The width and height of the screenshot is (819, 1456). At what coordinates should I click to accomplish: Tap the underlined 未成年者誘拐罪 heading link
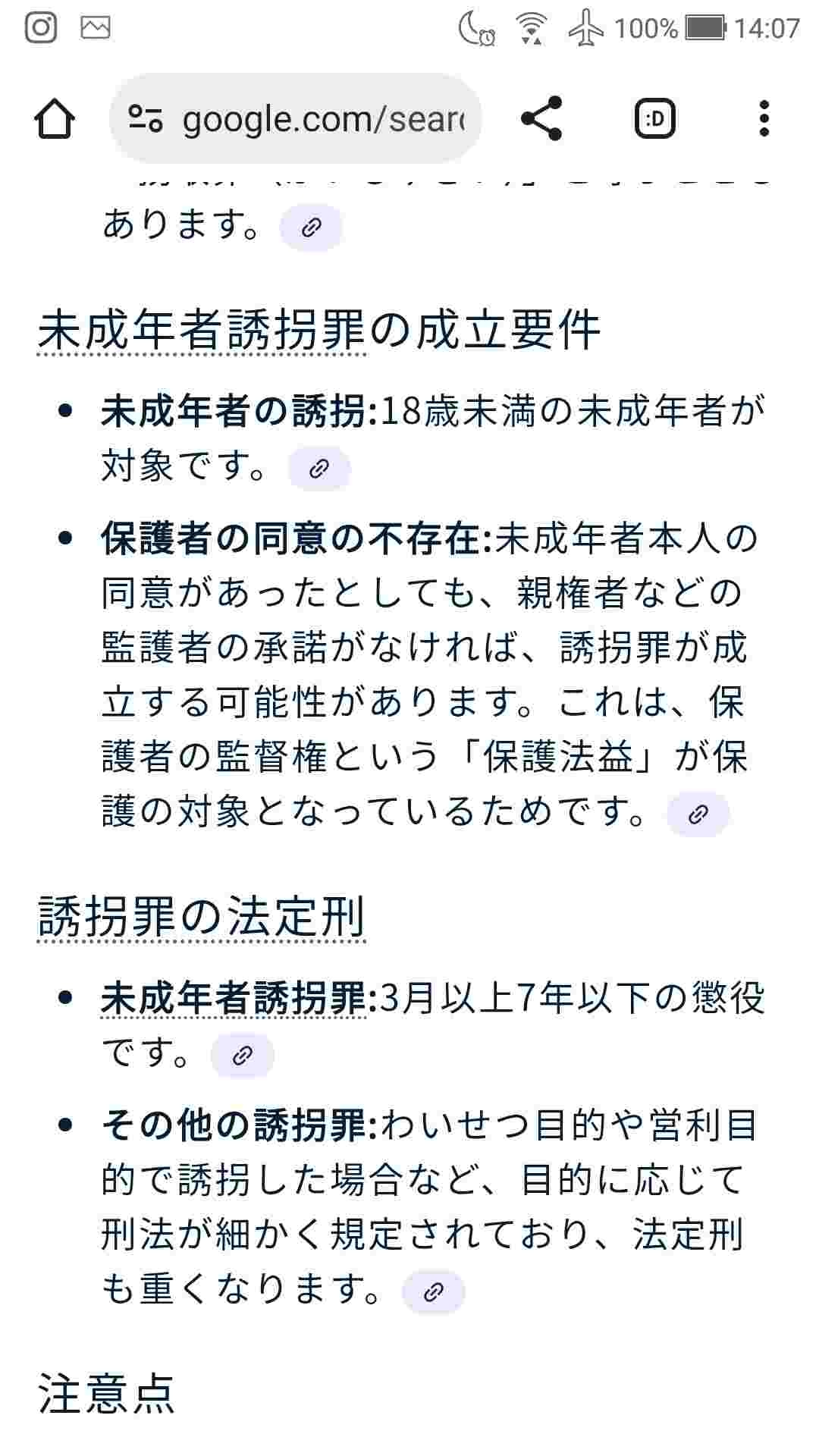pos(202,331)
